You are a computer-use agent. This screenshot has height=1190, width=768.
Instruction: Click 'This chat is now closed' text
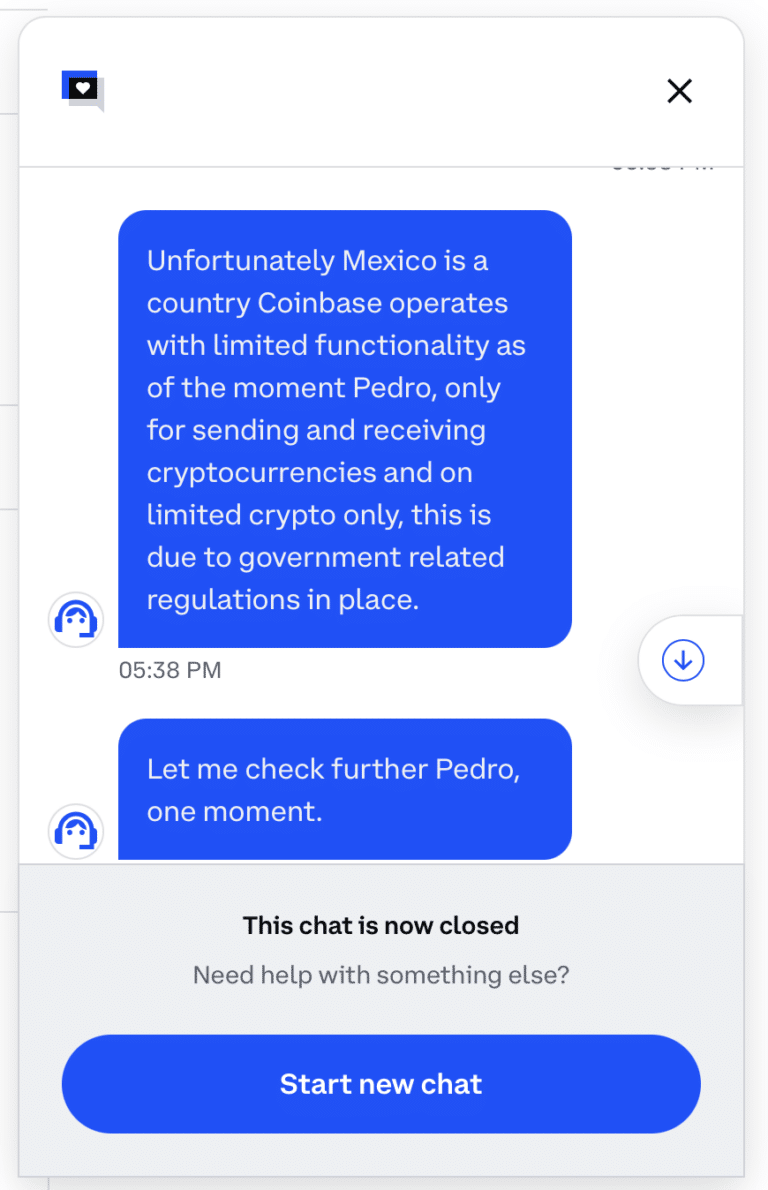click(x=380, y=925)
